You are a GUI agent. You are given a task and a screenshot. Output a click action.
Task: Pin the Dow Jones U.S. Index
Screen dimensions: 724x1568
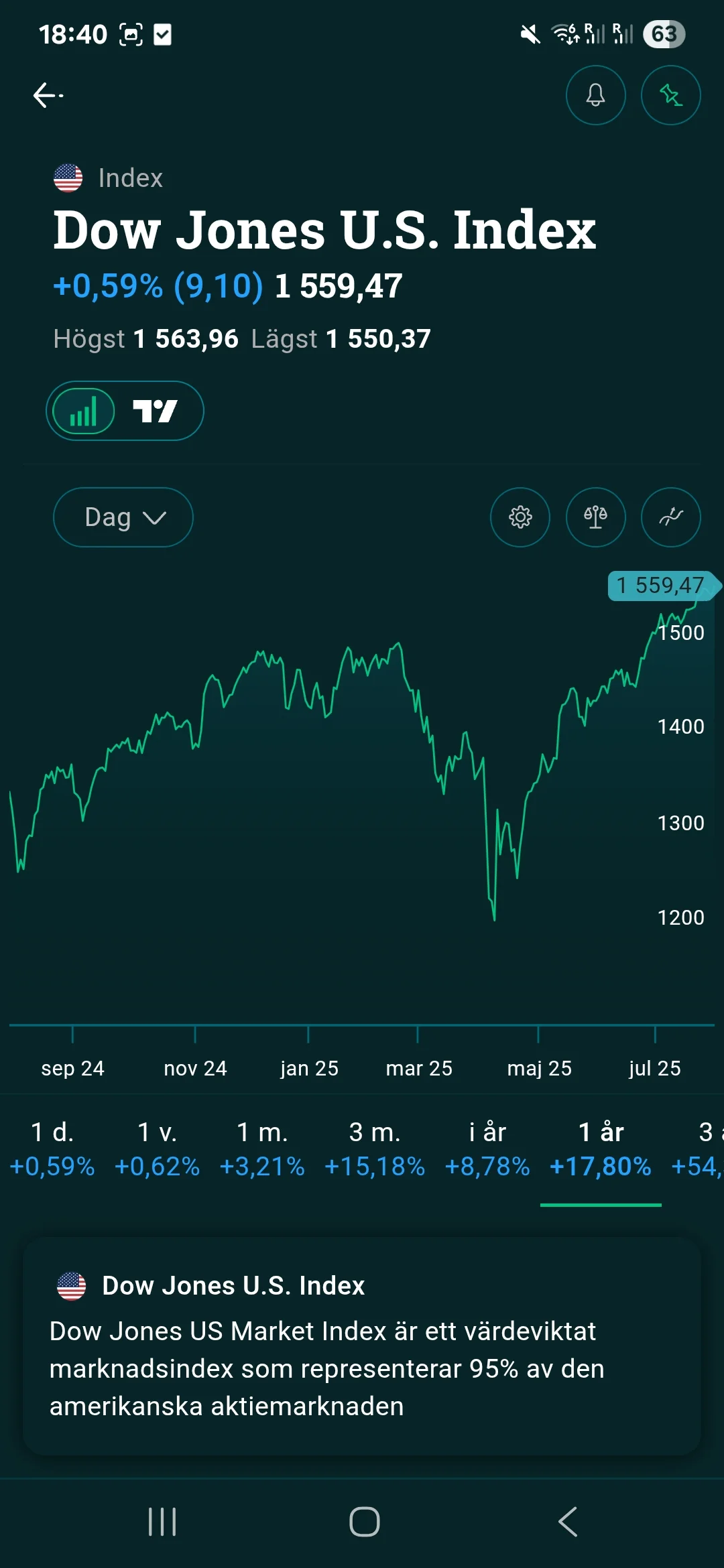click(x=670, y=95)
